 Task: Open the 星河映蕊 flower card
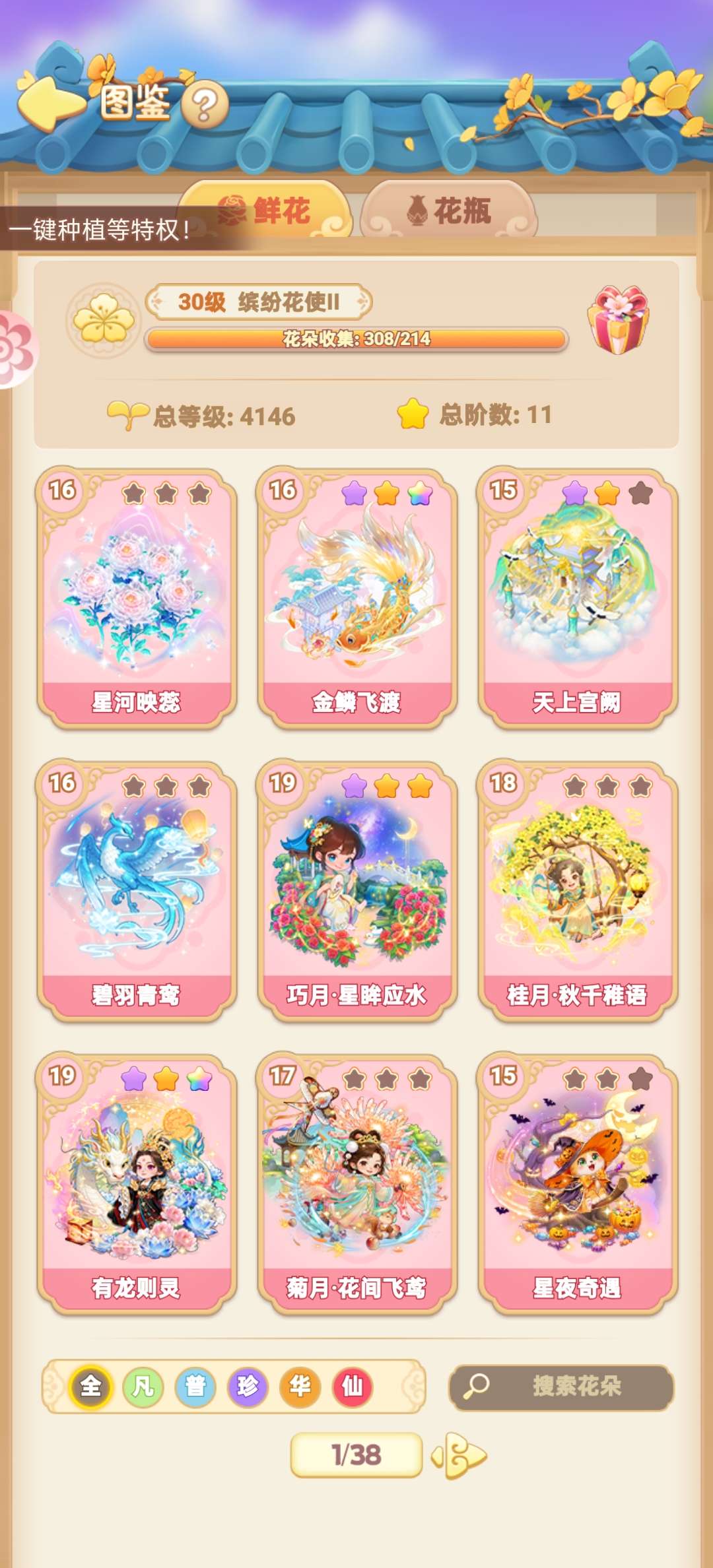[x=136, y=599]
